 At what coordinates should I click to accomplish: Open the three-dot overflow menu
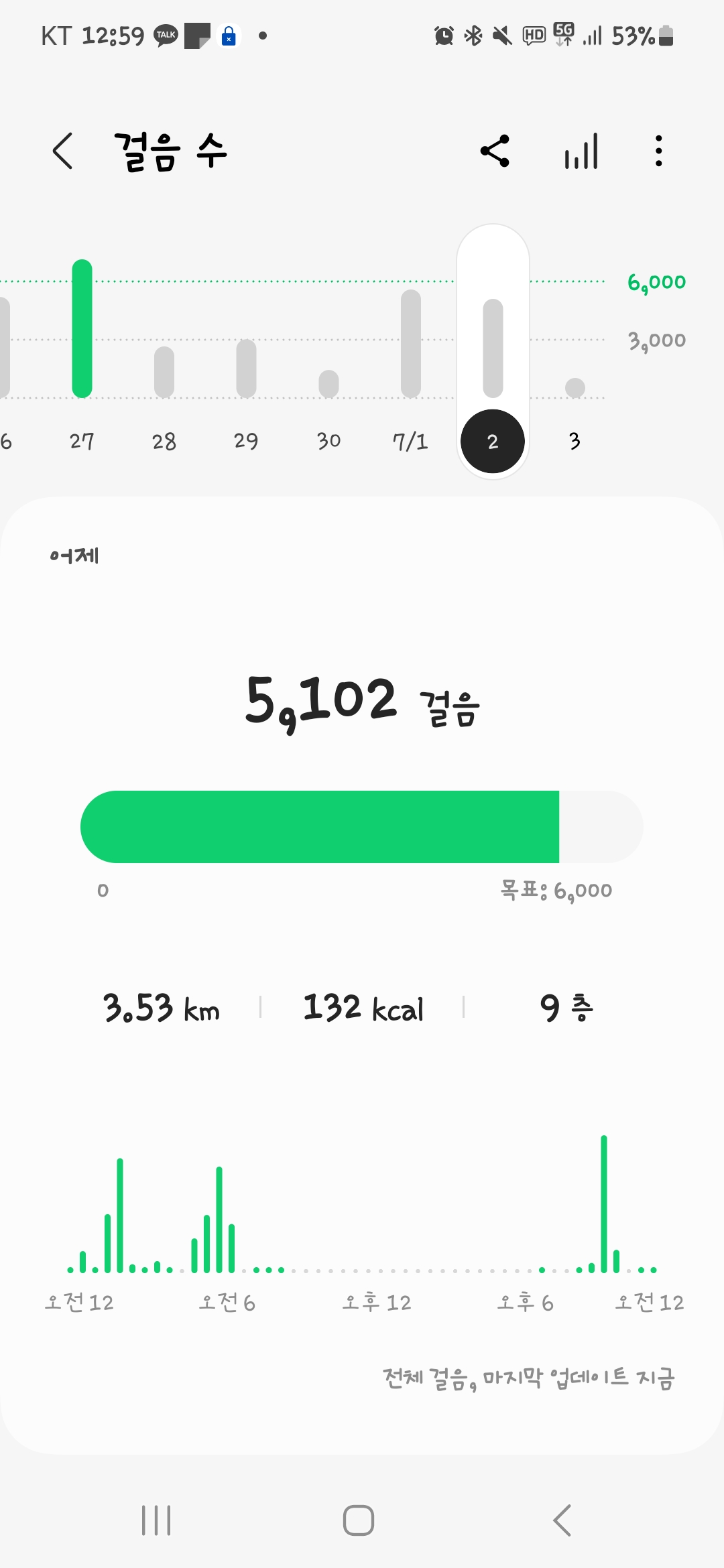659,151
